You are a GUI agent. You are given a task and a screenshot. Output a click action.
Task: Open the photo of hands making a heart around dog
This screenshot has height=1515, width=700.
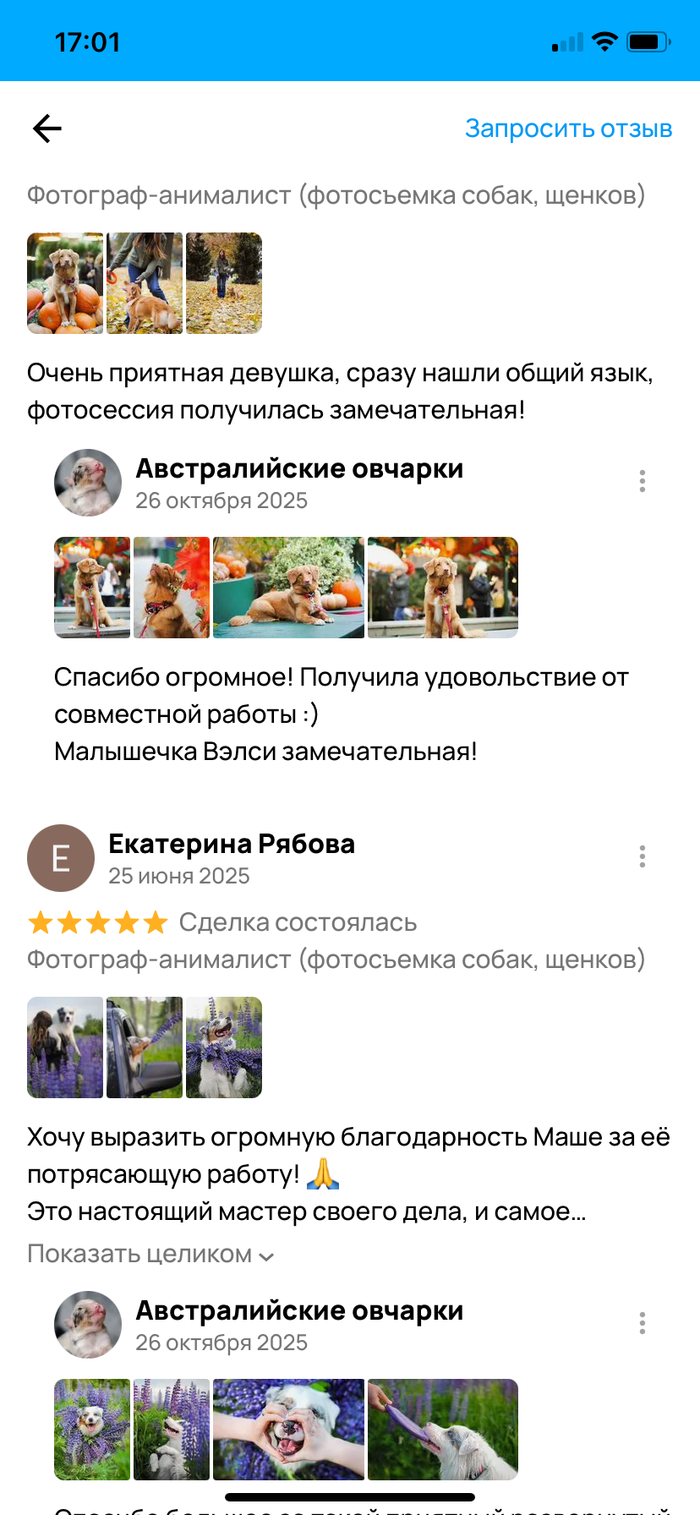coord(289,1430)
